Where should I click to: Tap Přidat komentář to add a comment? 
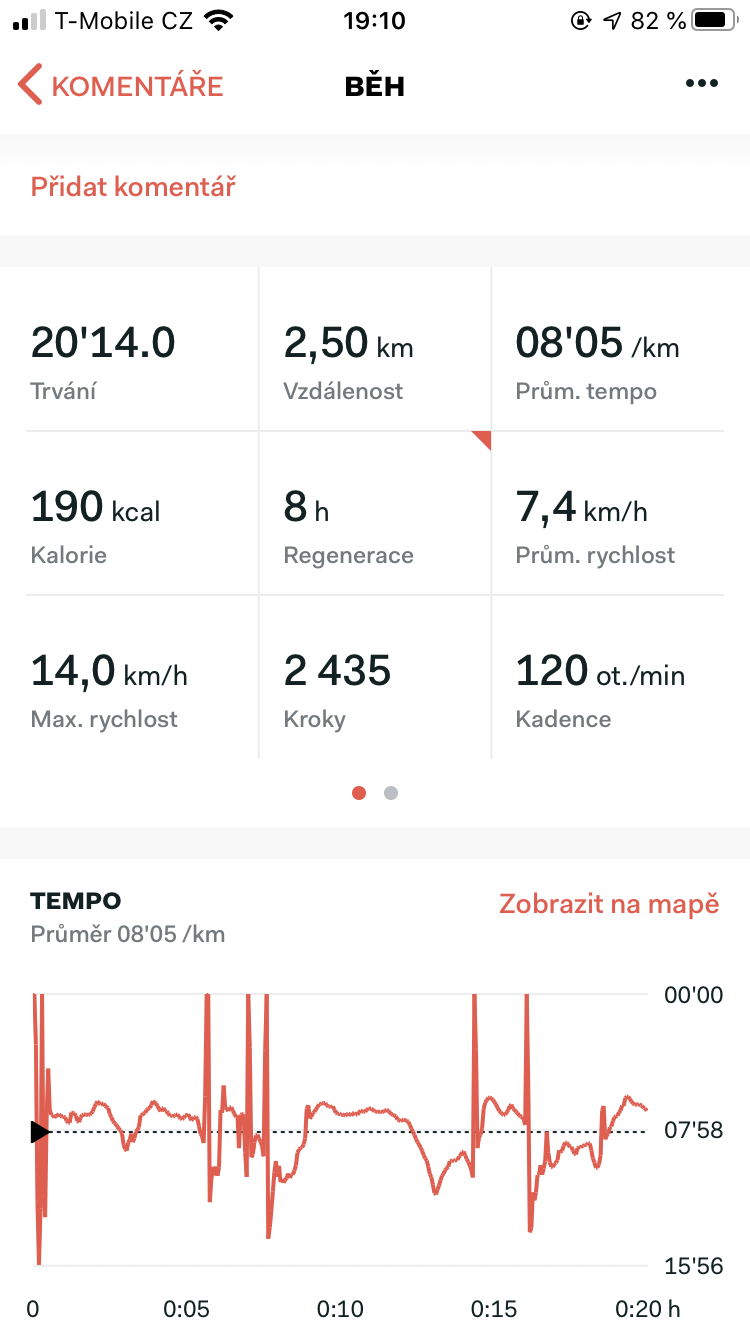[x=133, y=186]
